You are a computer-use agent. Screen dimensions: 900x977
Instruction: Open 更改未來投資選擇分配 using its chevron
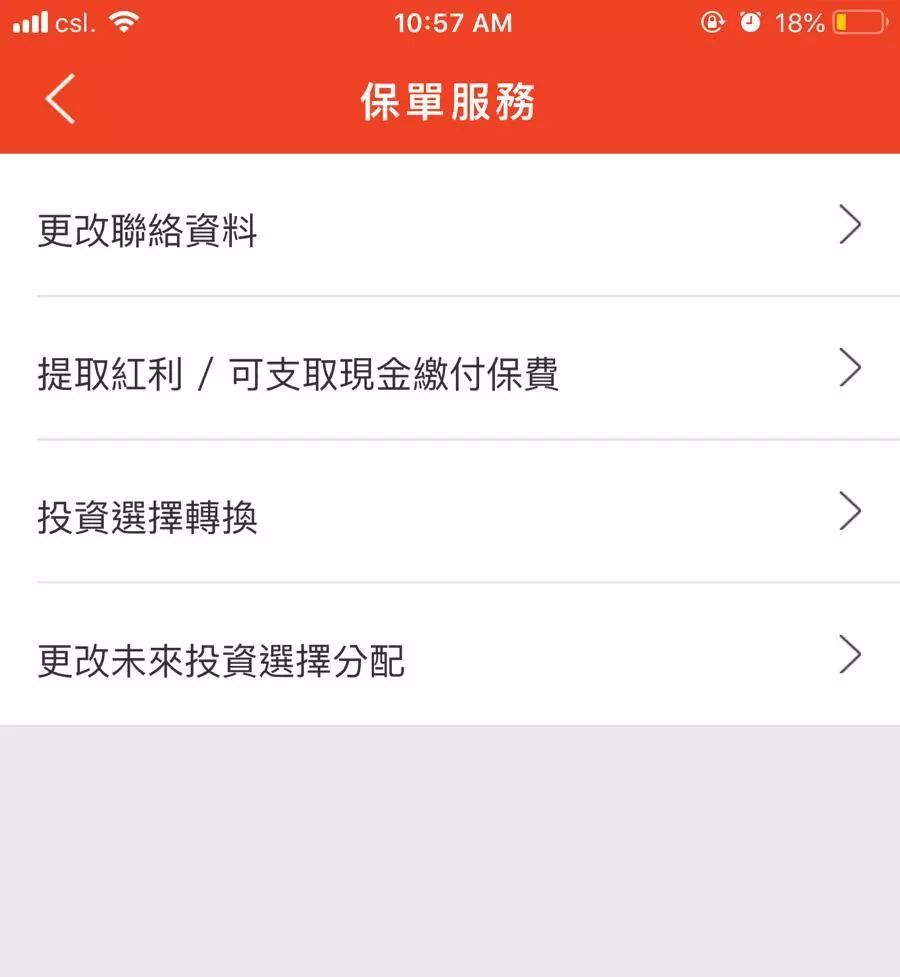click(849, 655)
